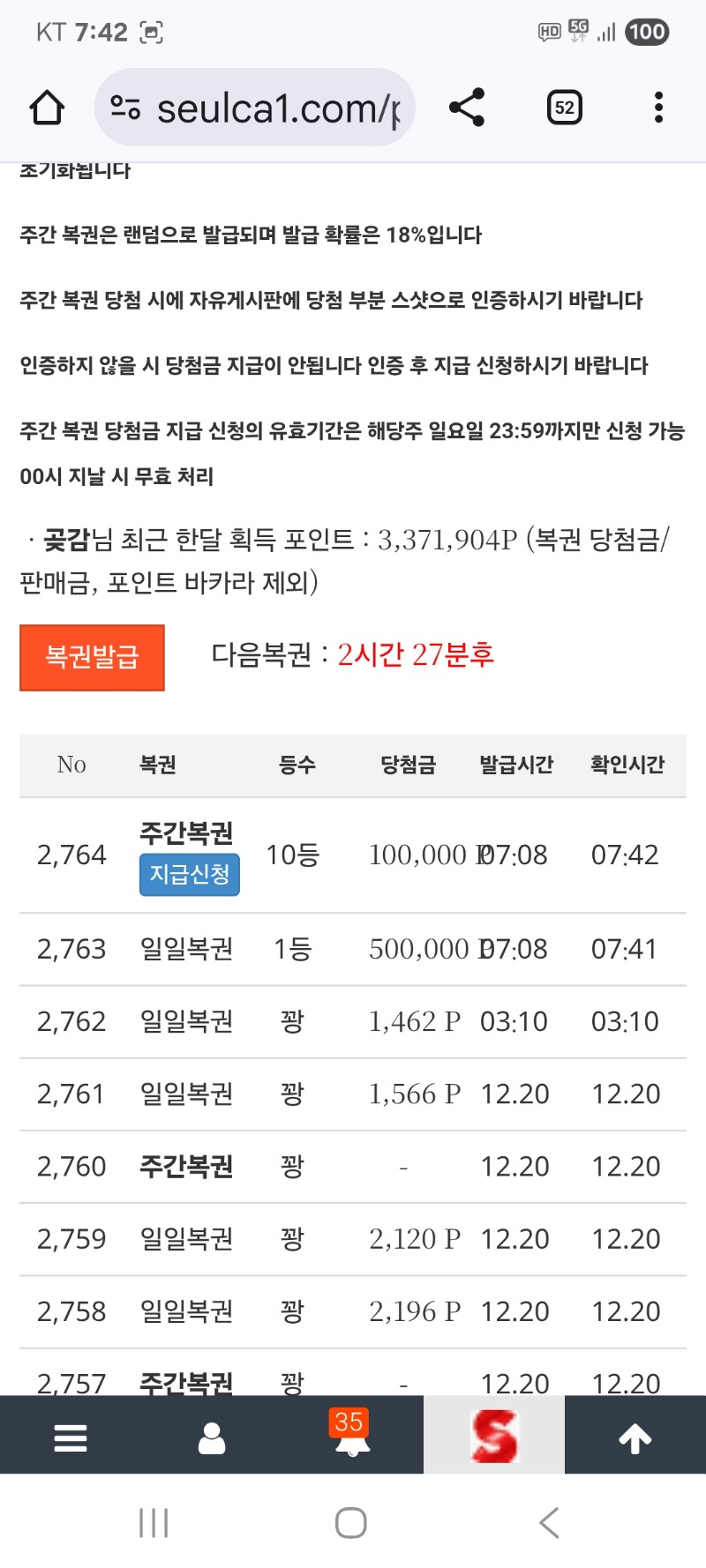This screenshot has height=1568, width=706.
Task: Share this page
Action: [x=467, y=108]
